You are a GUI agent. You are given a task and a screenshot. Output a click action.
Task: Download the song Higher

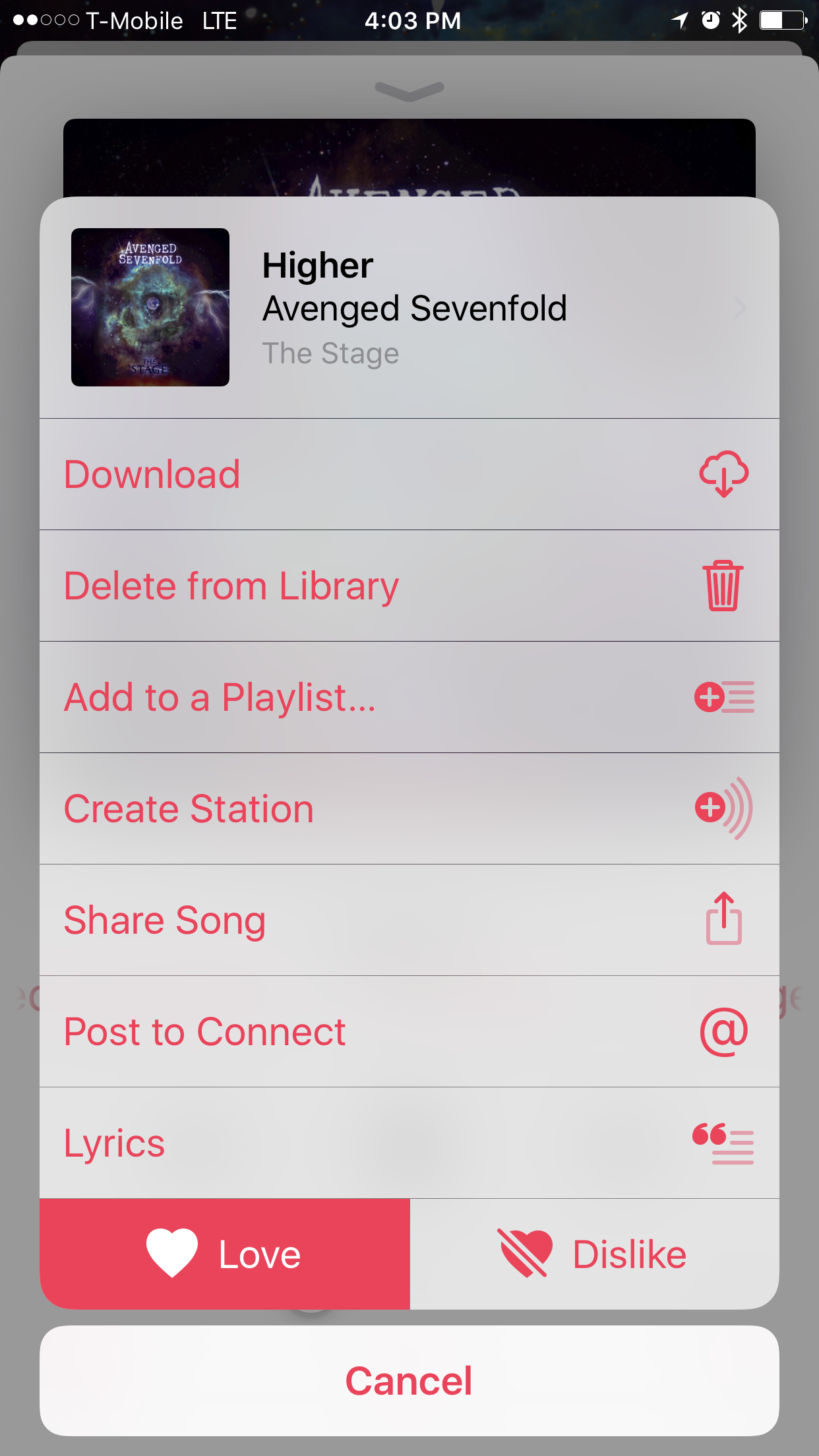tap(409, 474)
